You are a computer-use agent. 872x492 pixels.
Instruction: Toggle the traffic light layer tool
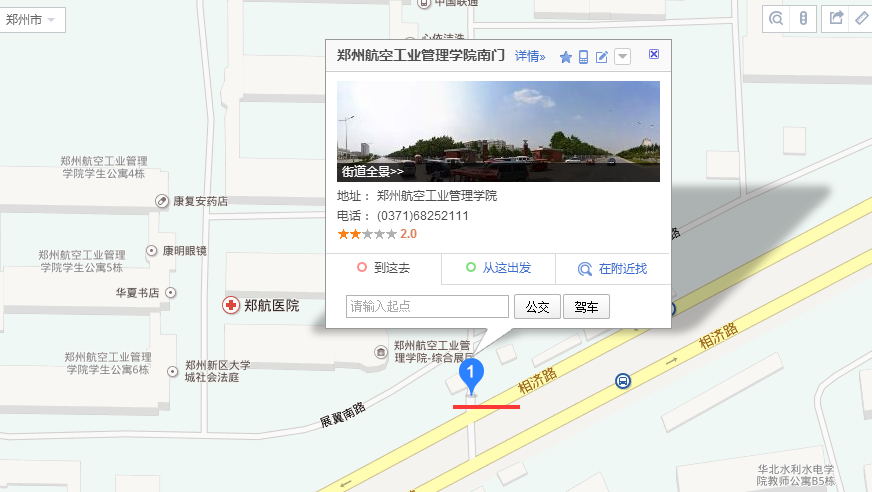click(x=801, y=18)
